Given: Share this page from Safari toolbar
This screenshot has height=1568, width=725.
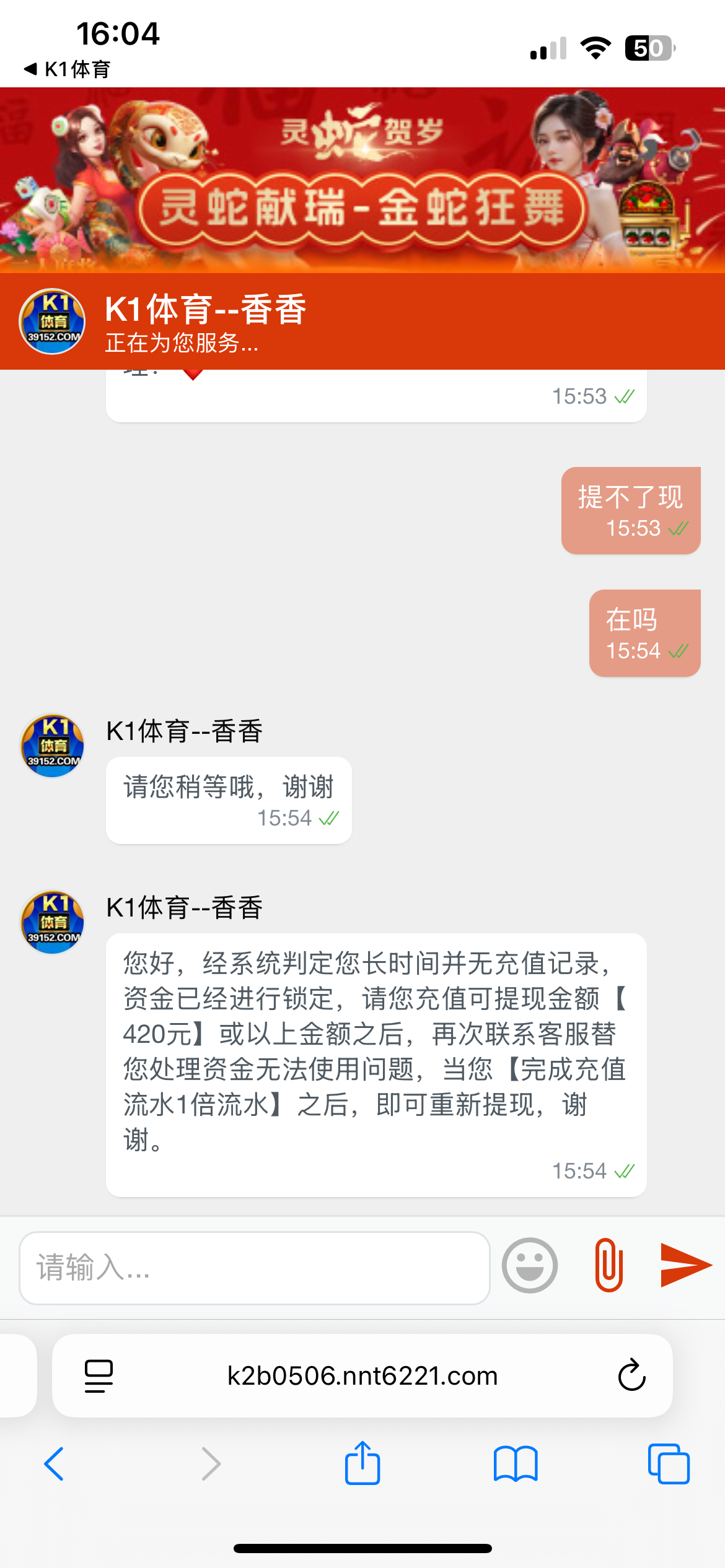Looking at the screenshot, I should 362,1464.
